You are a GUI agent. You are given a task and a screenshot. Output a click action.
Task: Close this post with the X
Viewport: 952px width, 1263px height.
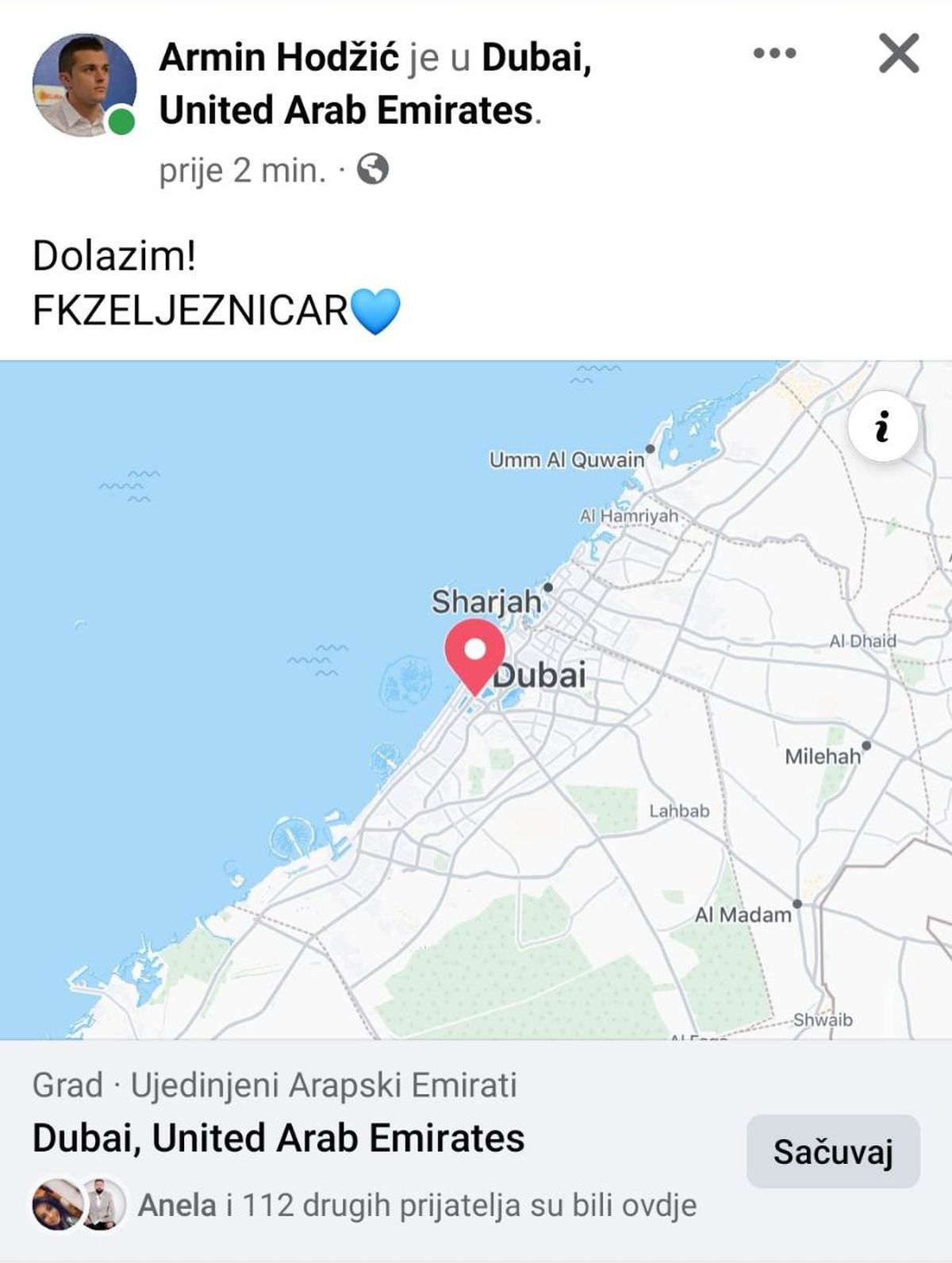pyautogui.click(x=898, y=54)
